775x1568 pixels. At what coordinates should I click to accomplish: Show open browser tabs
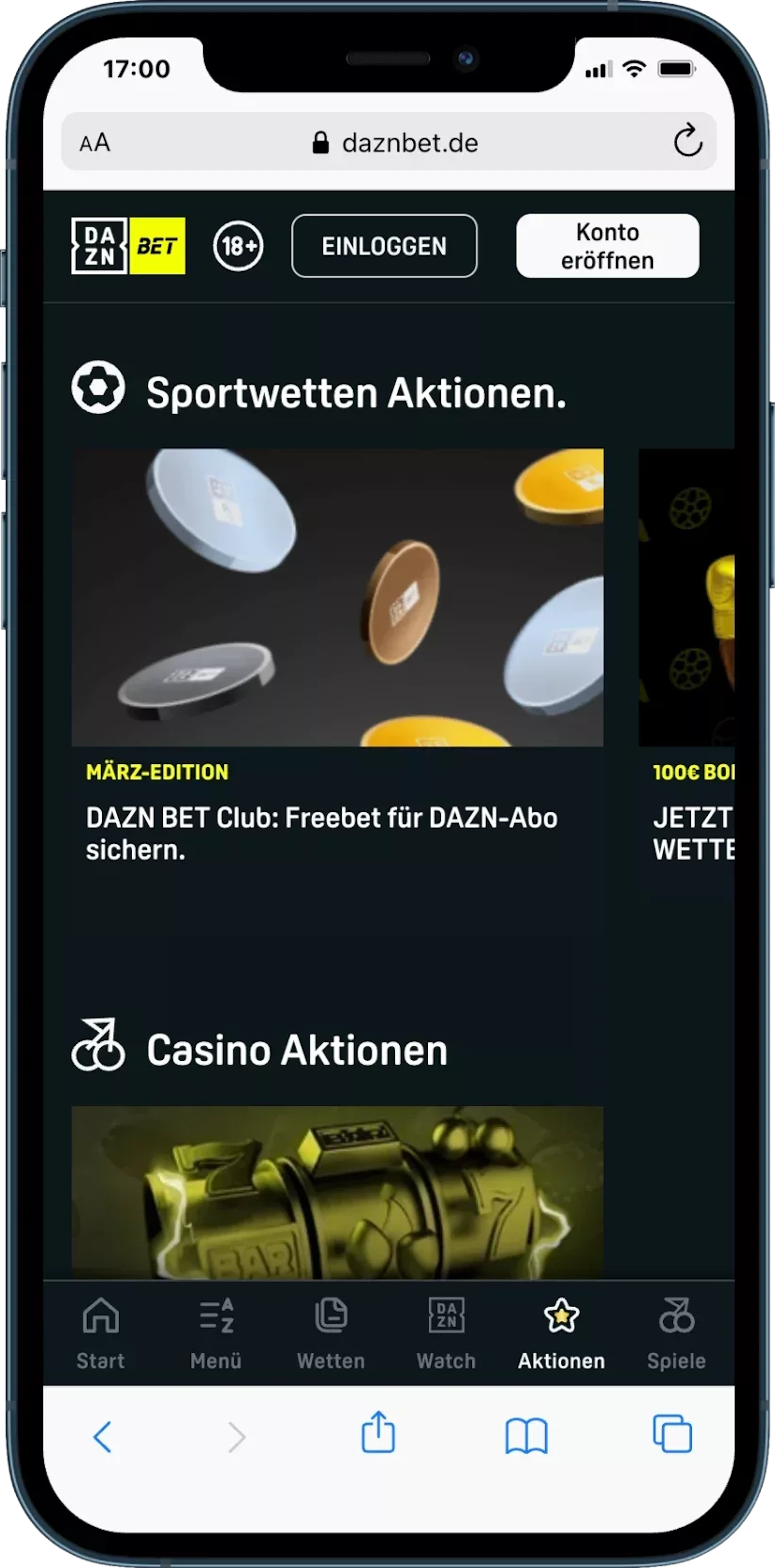tap(672, 1434)
